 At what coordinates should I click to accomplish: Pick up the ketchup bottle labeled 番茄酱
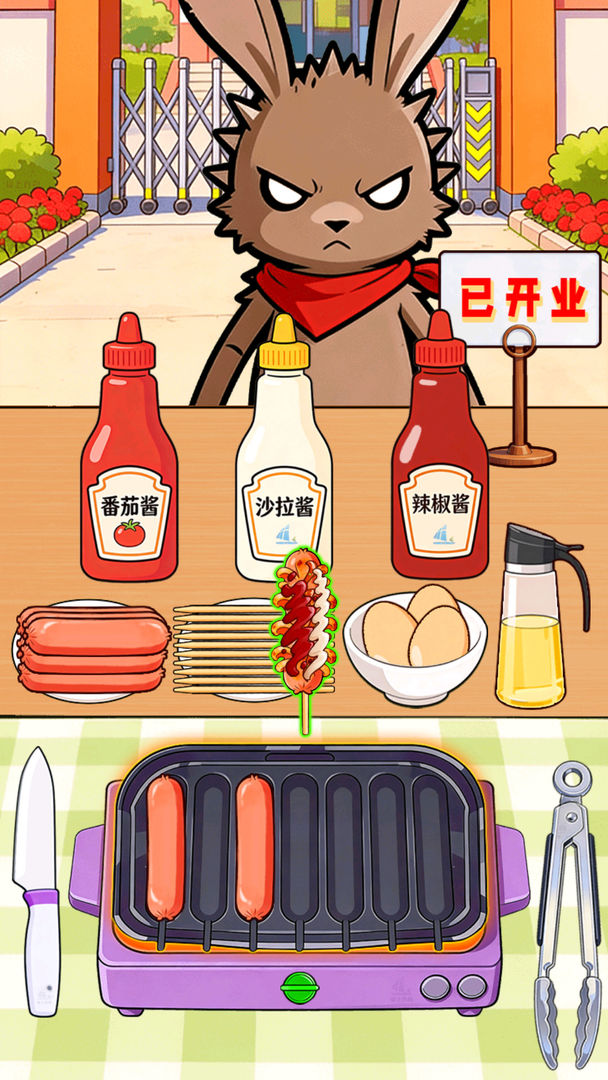[x=128, y=470]
